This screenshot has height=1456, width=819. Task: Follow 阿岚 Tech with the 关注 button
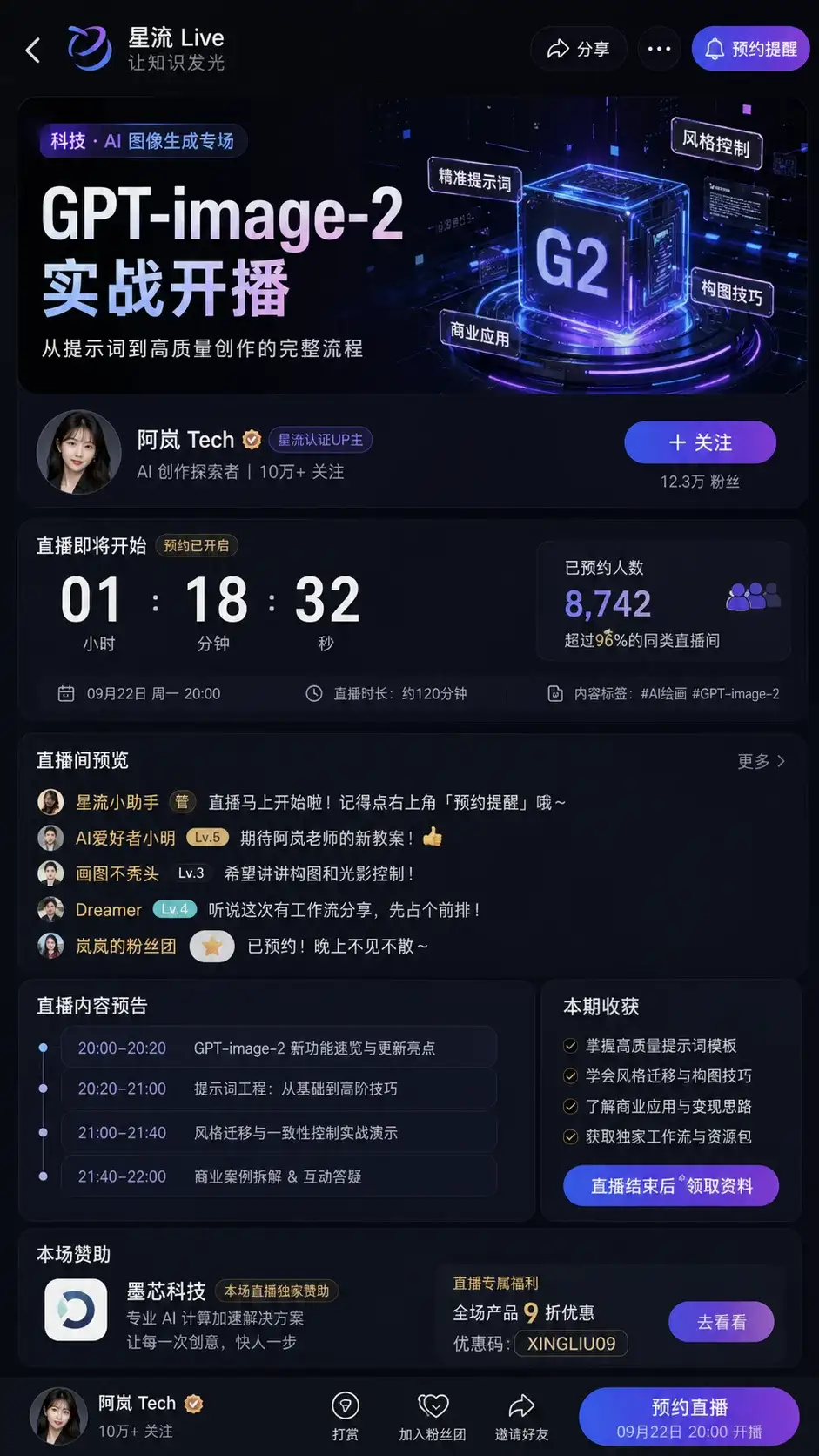point(700,442)
